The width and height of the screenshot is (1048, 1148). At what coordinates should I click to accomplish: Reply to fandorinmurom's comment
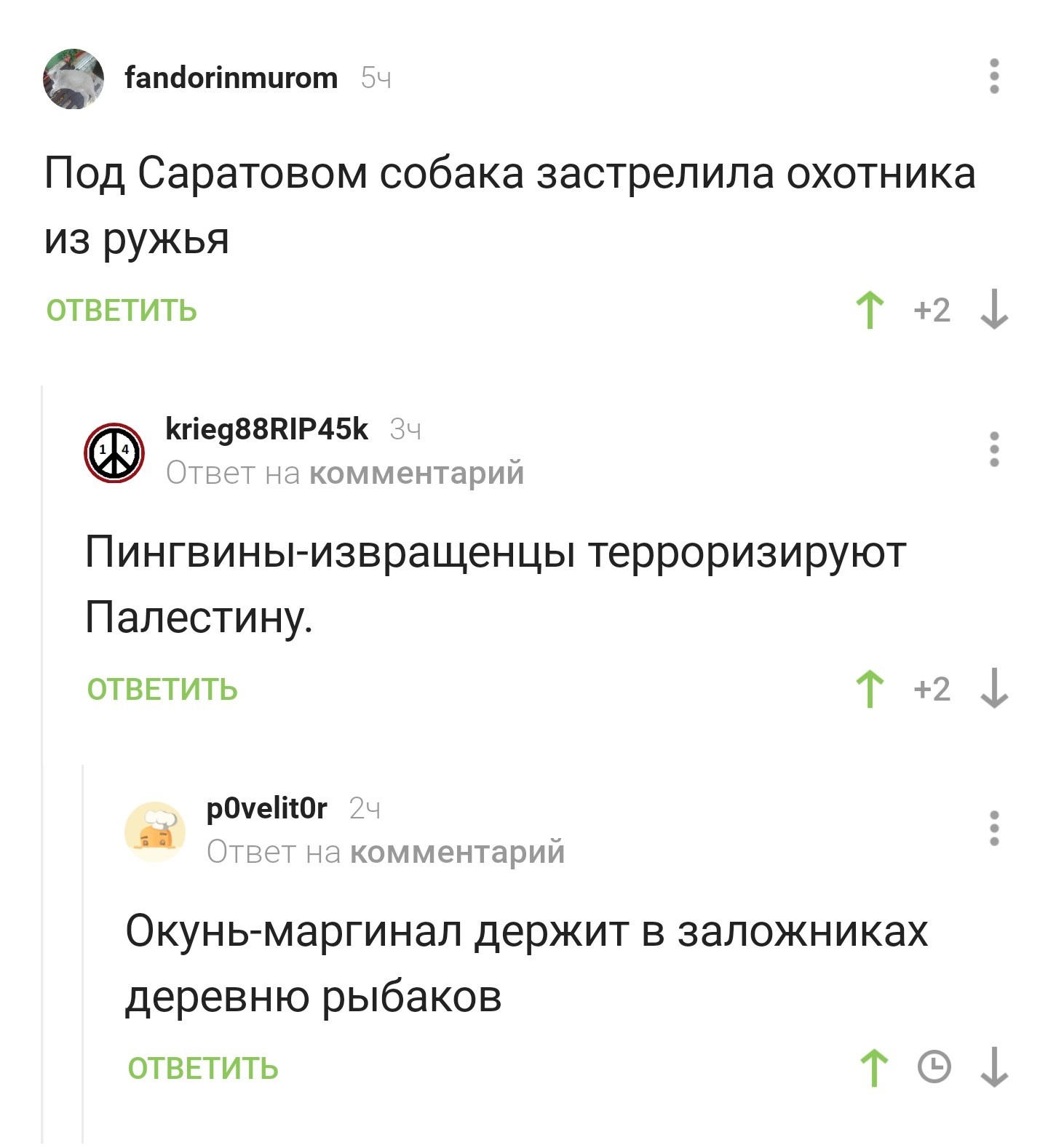(122, 311)
